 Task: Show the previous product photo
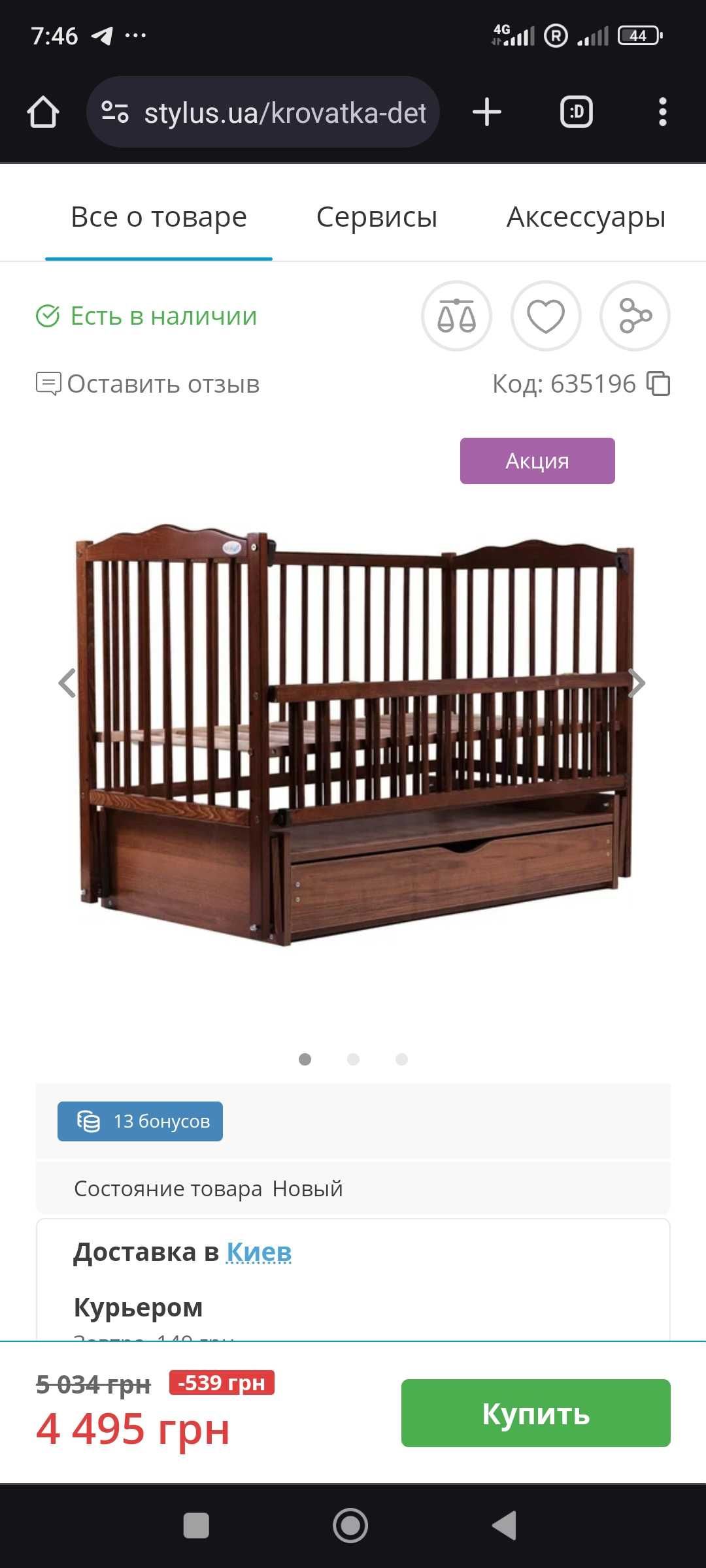(x=67, y=683)
